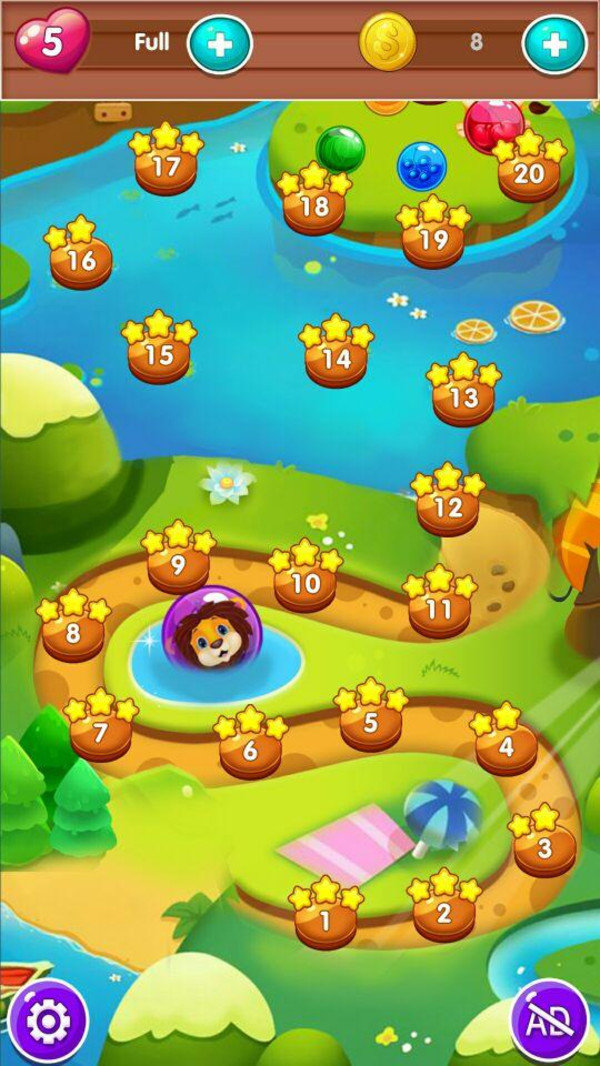Select level 5
Screen dimensions: 600x1066
(370, 722)
